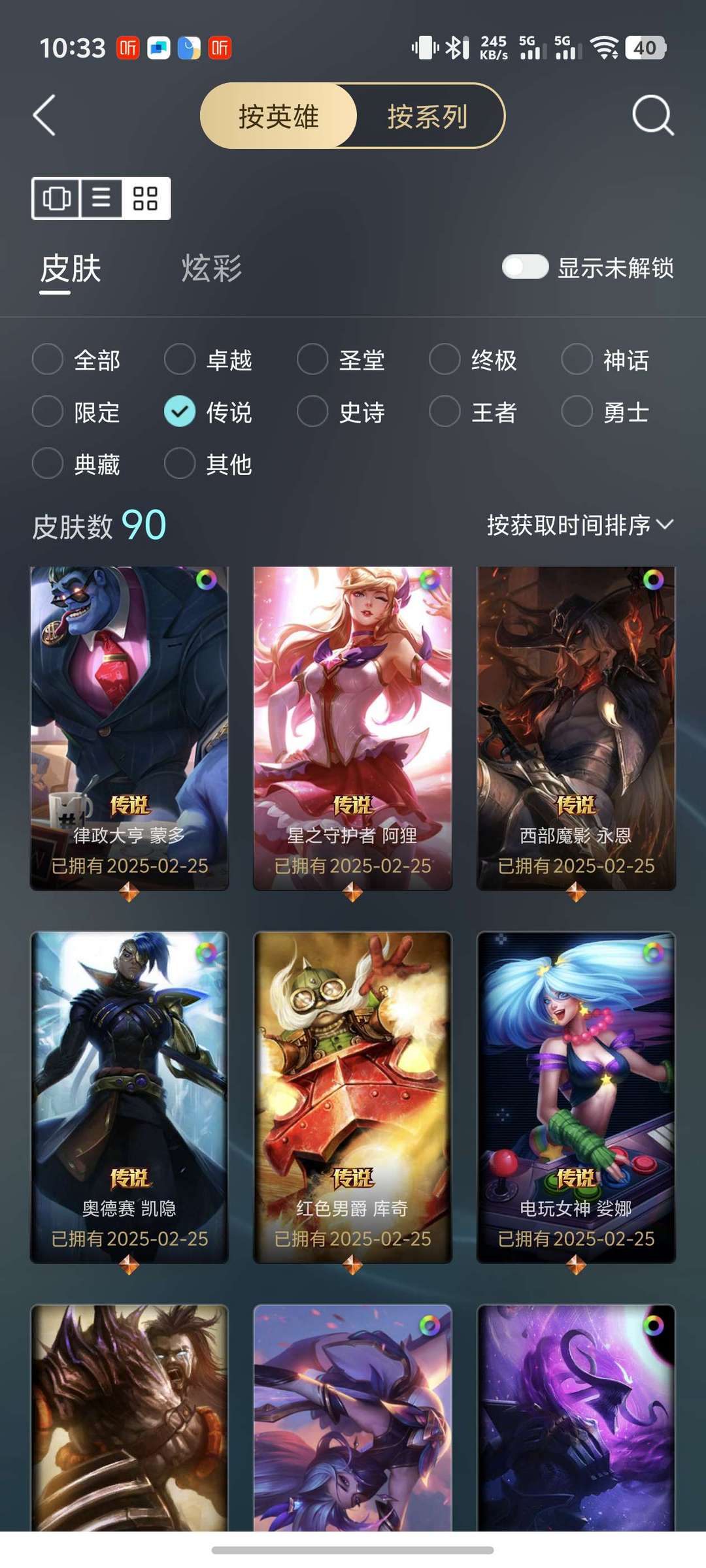Switch to the list view layout icon
The width and height of the screenshot is (706, 1568).
coord(101,198)
